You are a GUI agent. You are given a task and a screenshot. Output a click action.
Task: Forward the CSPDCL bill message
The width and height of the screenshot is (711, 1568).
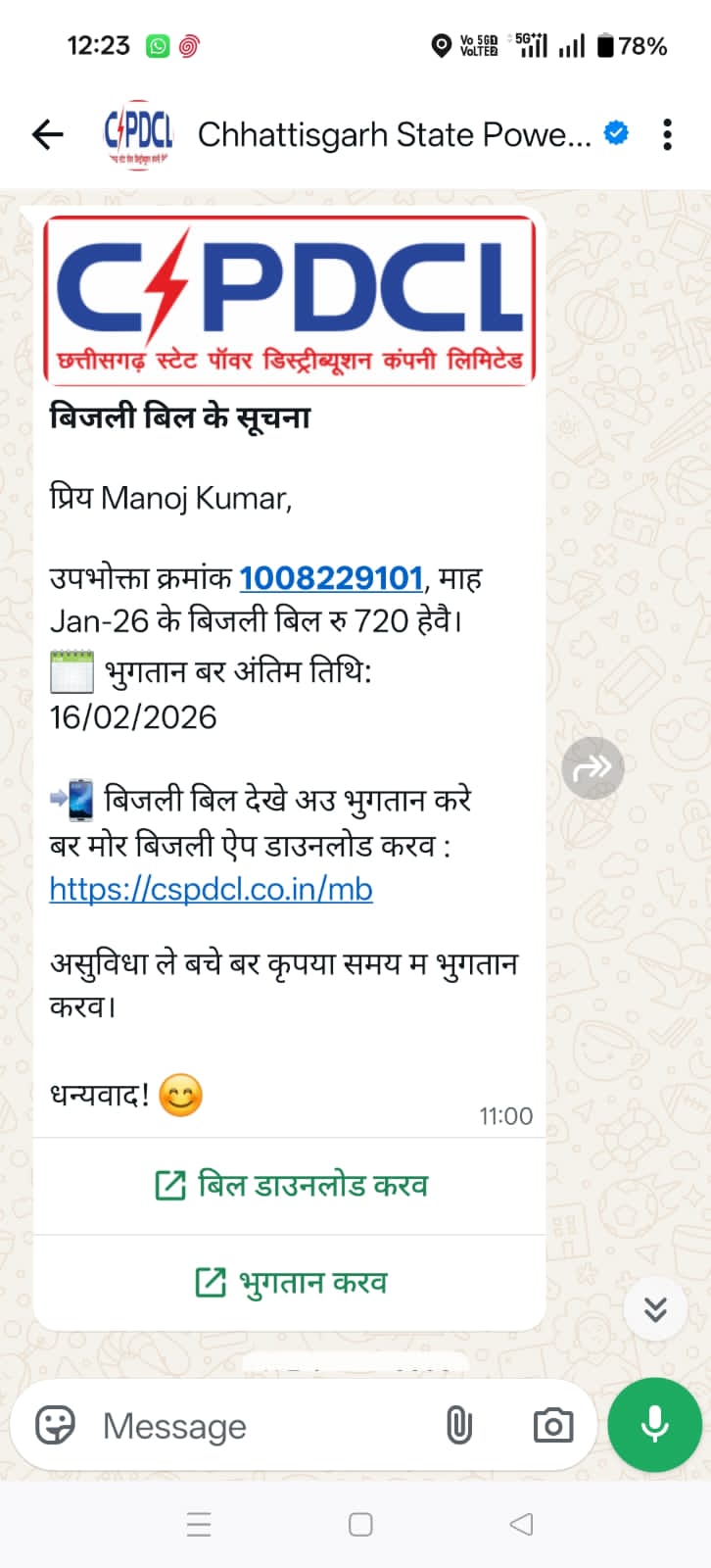pyautogui.click(x=592, y=767)
